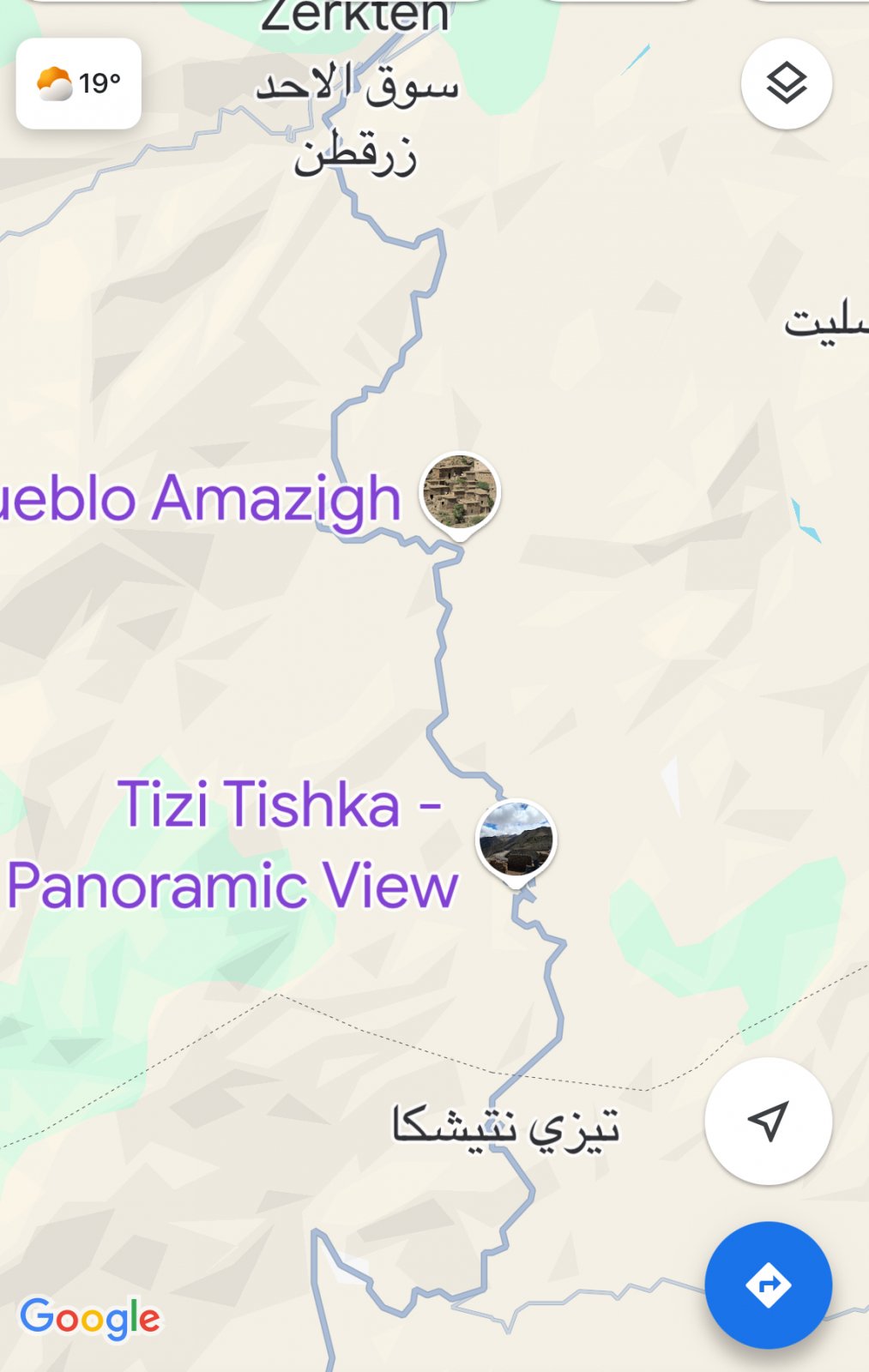This screenshot has width=869, height=1372.
Task: Start directions with the blue button
Action: tap(768, 1285)
